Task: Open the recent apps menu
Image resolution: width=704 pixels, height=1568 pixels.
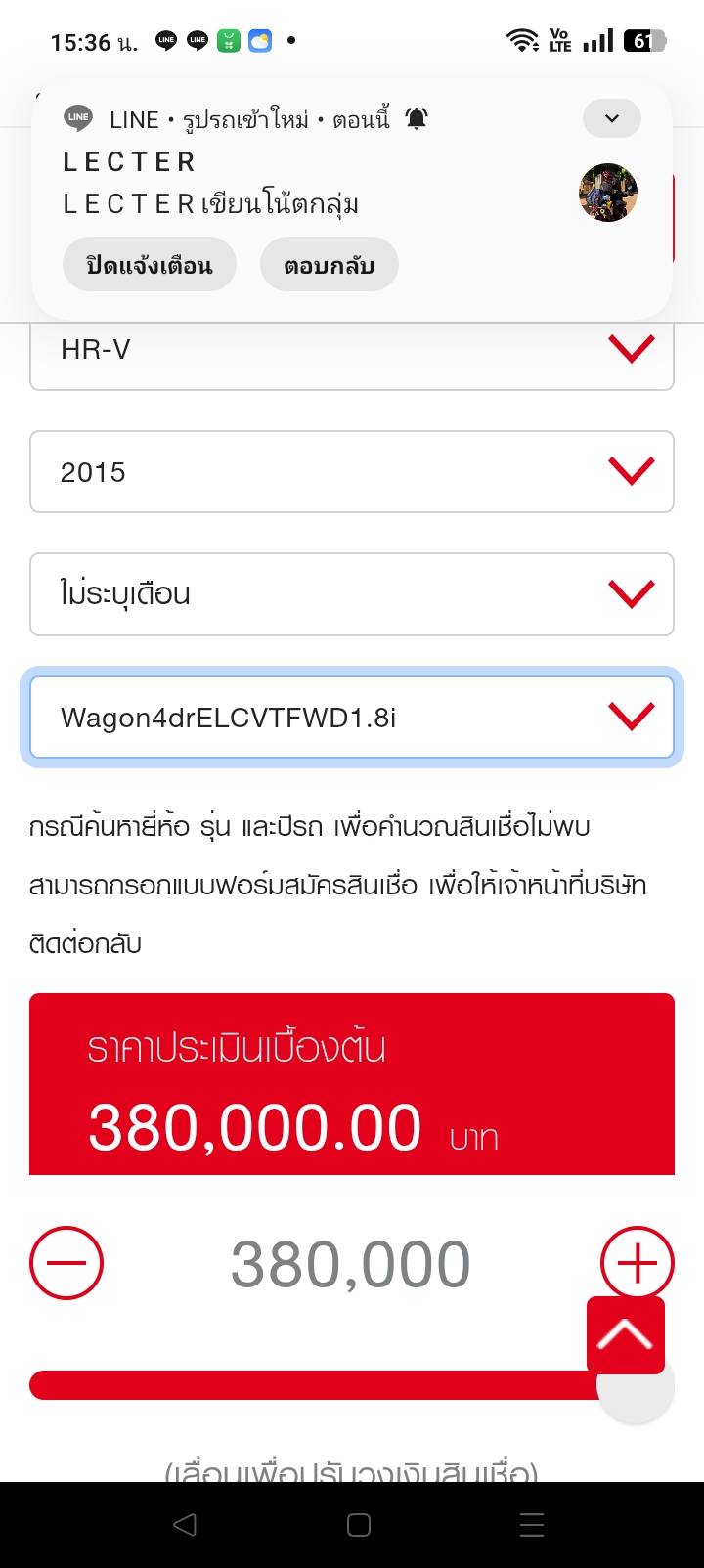Action: (532, 1525)
